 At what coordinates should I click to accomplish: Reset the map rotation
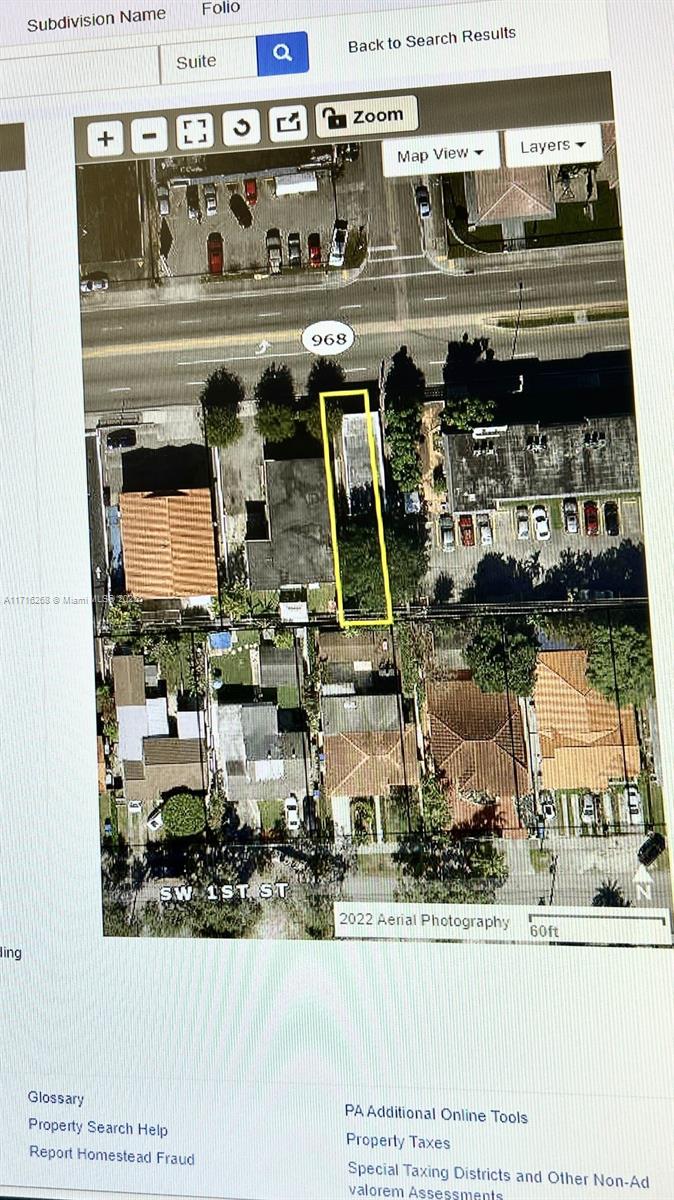[241, 127]
